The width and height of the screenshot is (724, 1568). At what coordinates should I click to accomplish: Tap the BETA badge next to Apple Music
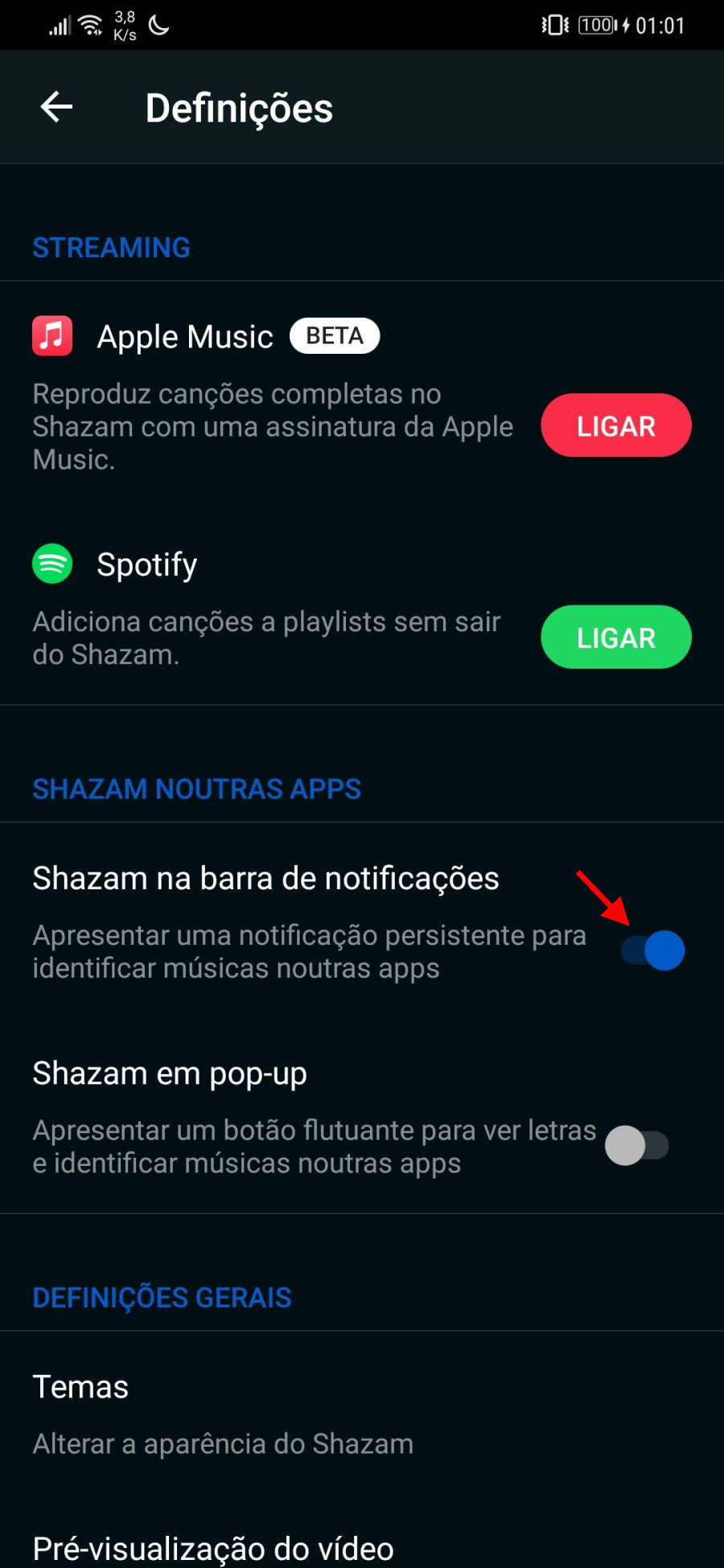335,335
